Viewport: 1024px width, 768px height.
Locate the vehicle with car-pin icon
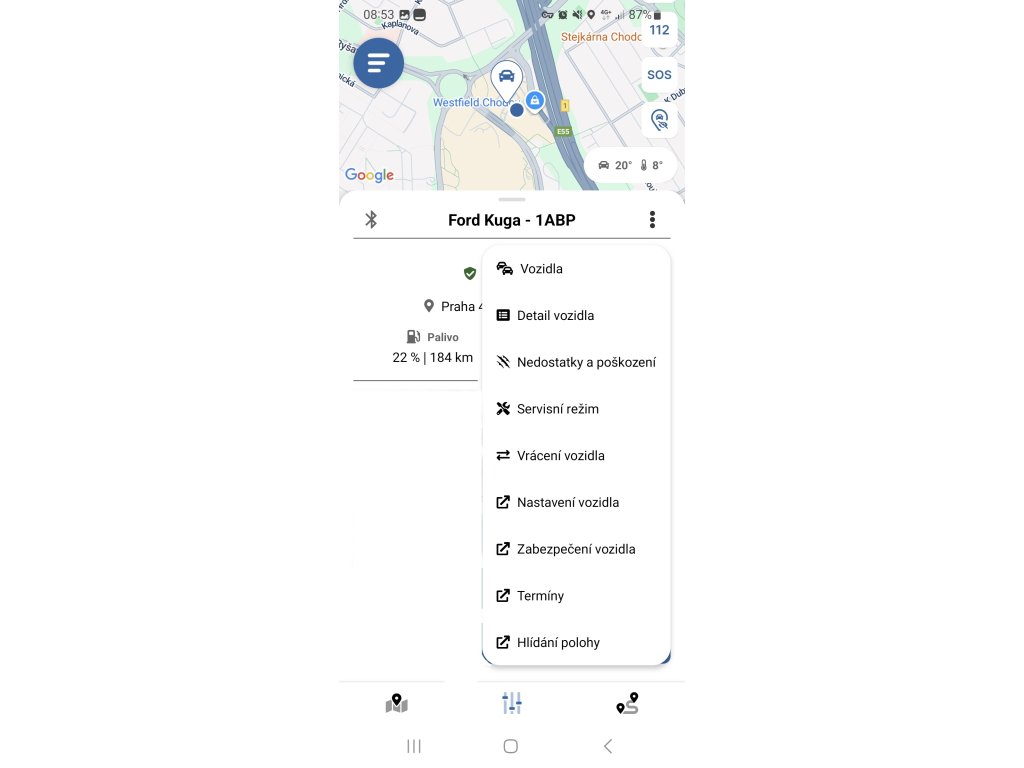(x=660, y=120)
